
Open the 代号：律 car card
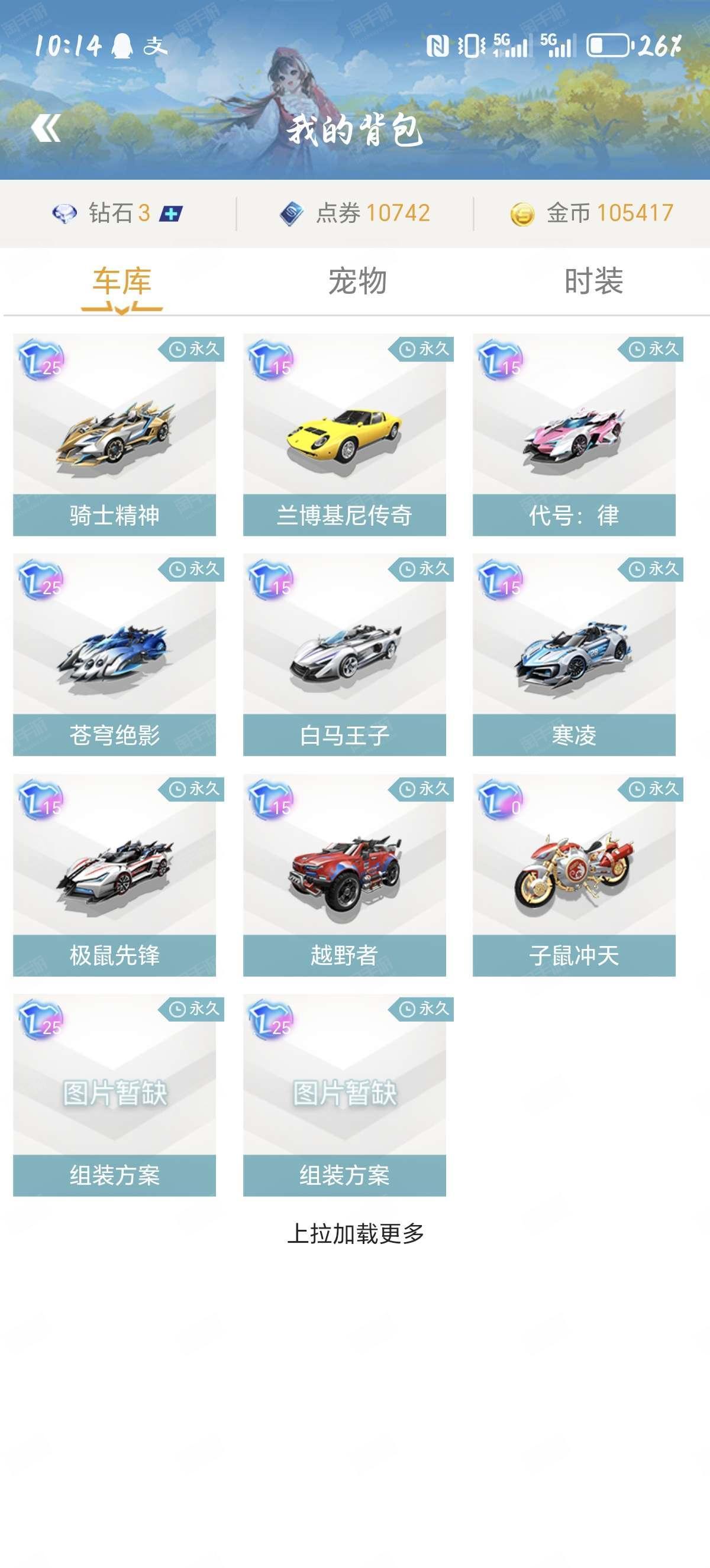pos(574,435)
